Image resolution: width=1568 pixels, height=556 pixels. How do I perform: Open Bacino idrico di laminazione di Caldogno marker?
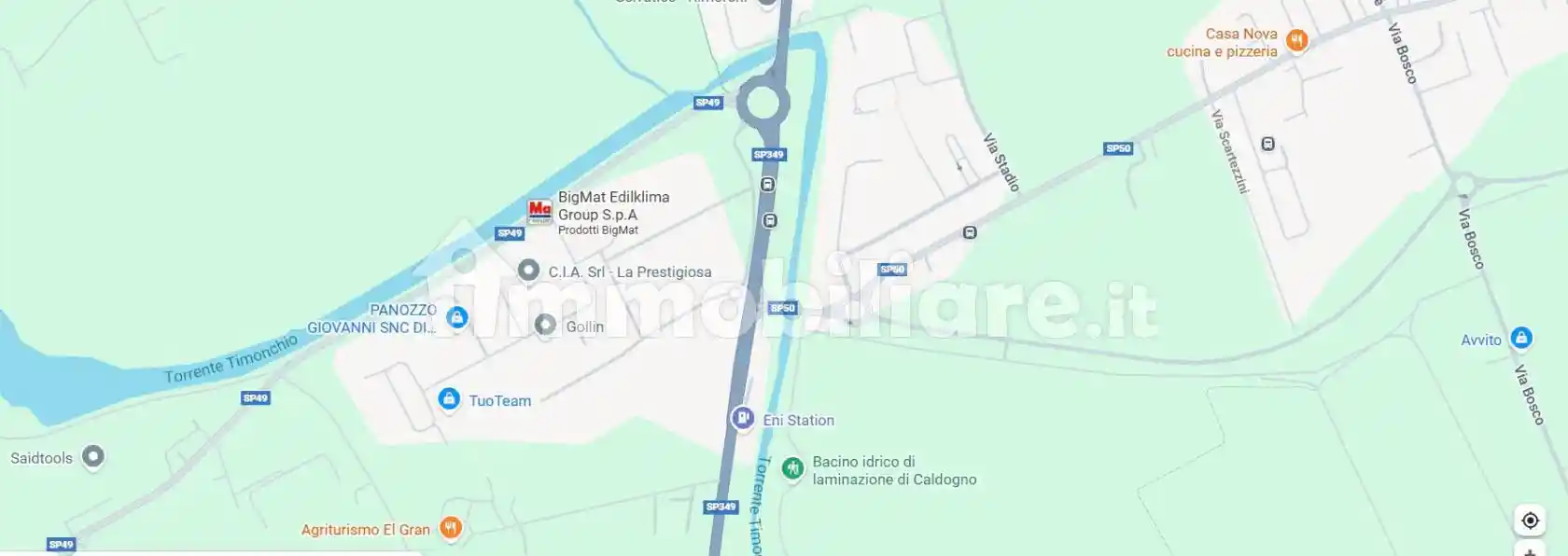click(792, 468)
